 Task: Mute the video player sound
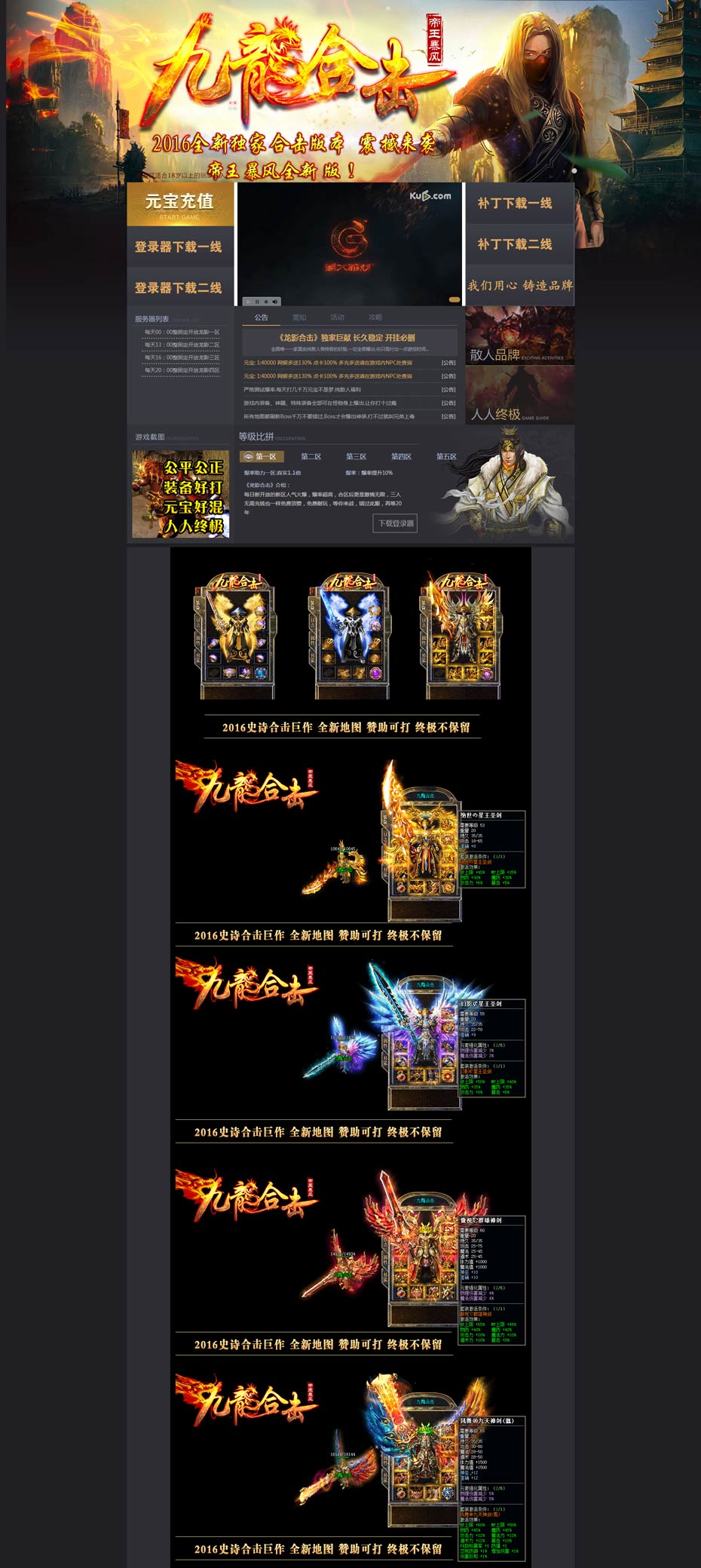pos(274,302)
